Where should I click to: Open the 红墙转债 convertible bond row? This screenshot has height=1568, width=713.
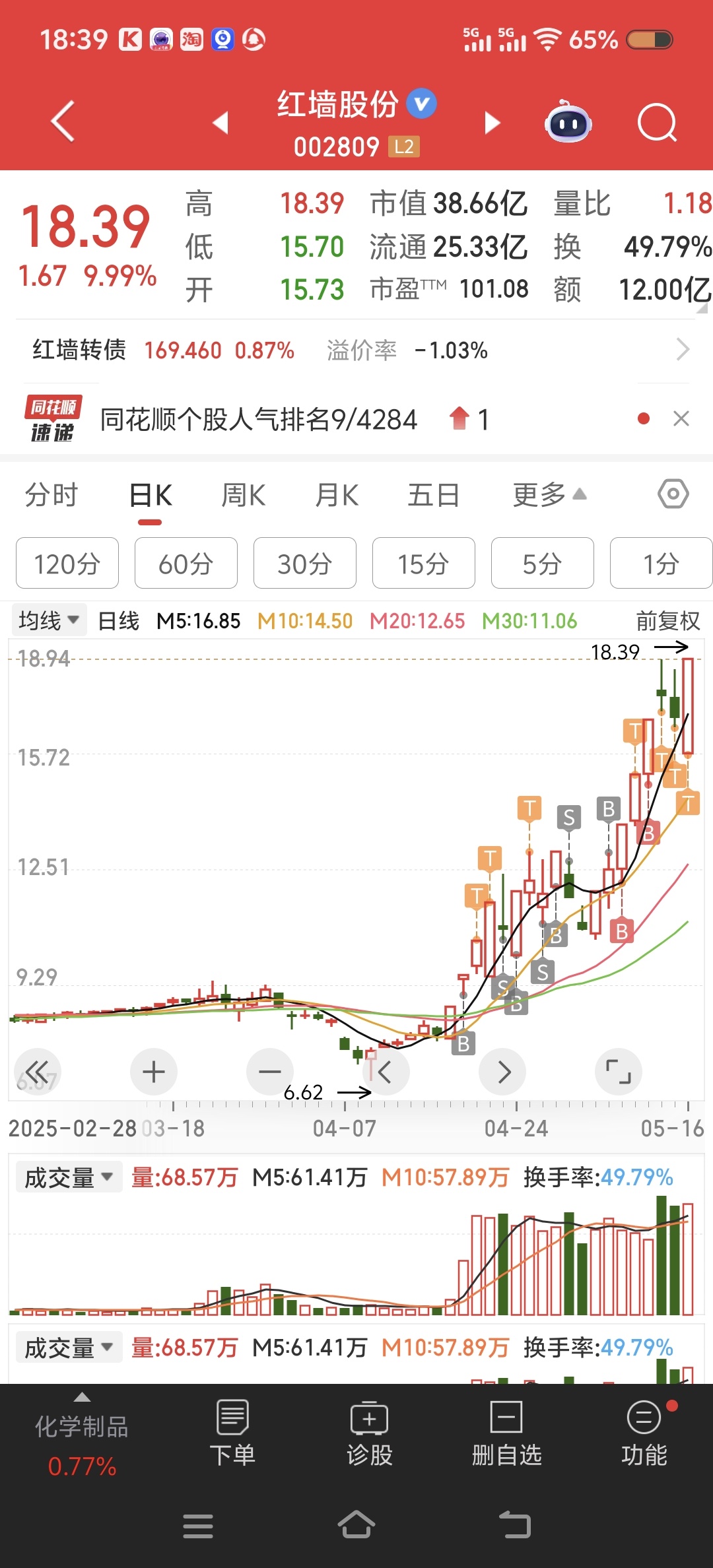pyautogui.click(x=356, y=350)
